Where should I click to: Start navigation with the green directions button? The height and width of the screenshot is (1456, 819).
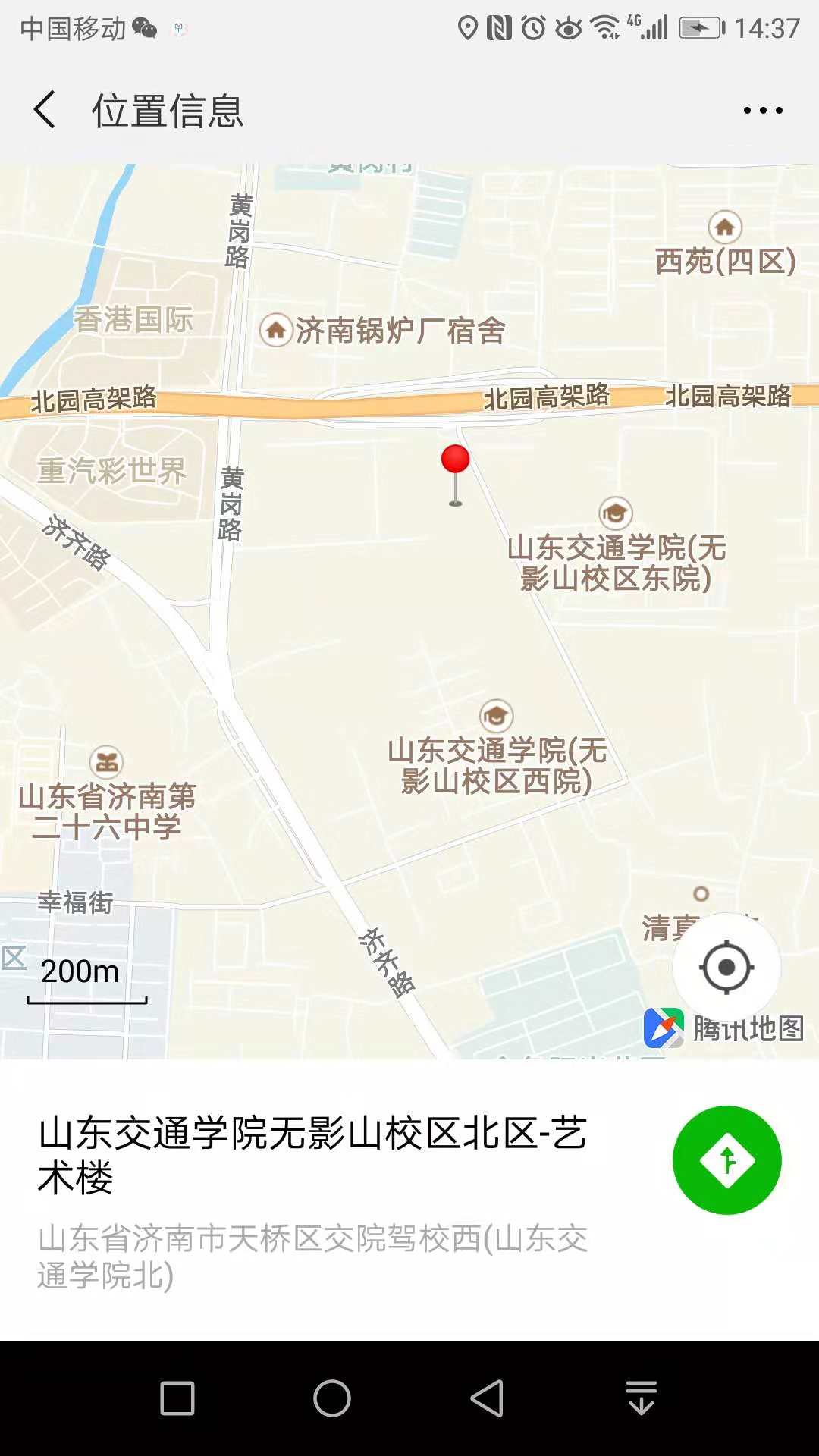[x=726, y=1160]
